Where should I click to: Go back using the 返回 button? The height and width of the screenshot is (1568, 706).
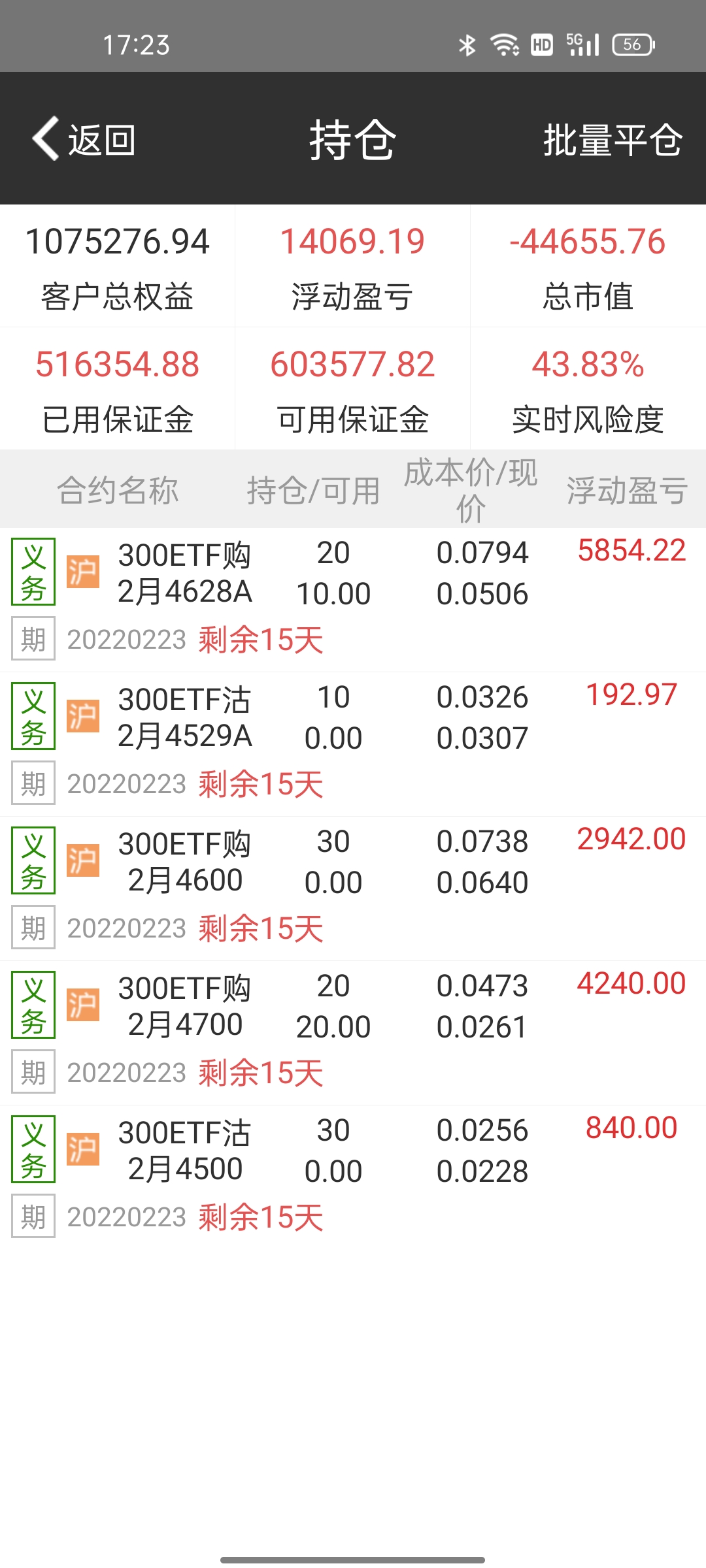[x=85, y=139]
